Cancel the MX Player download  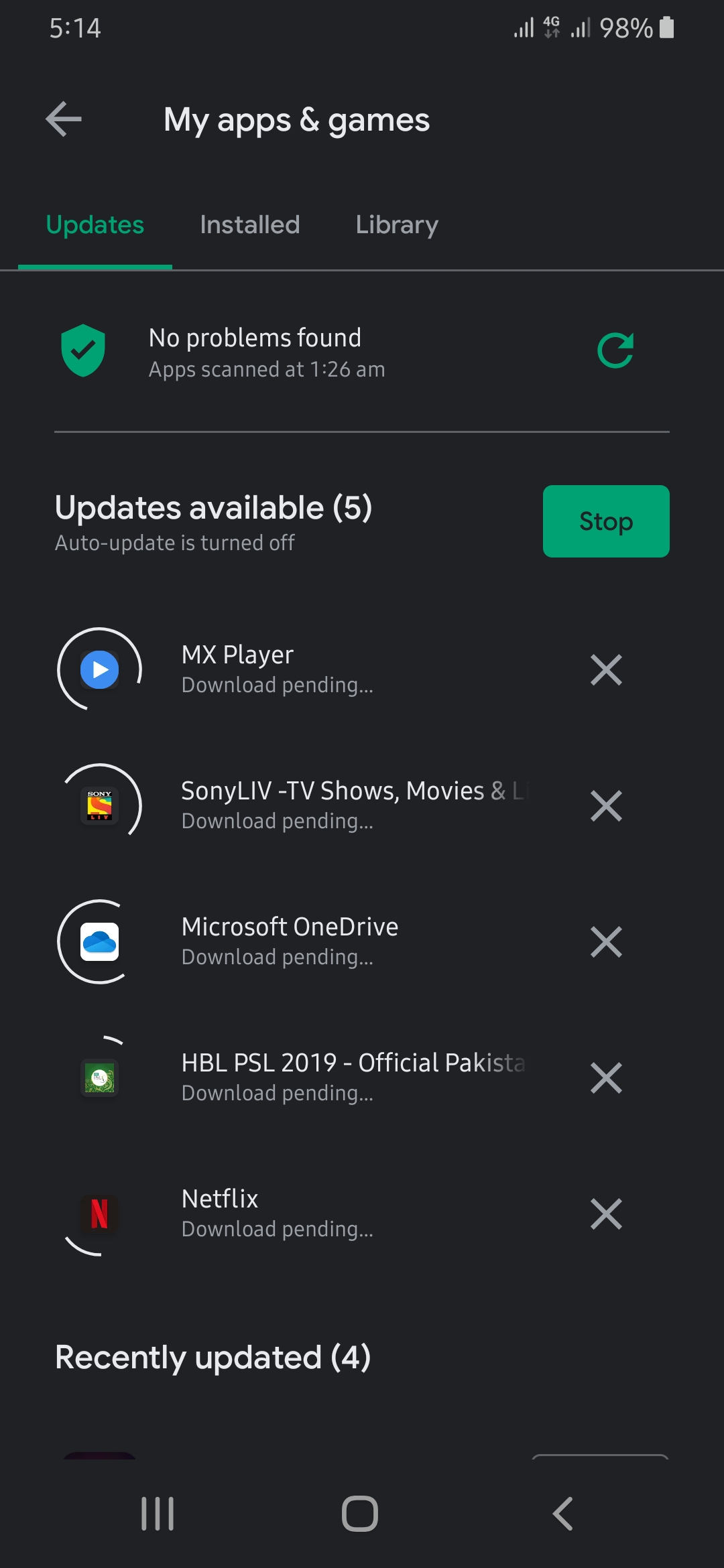click(606, 669)
